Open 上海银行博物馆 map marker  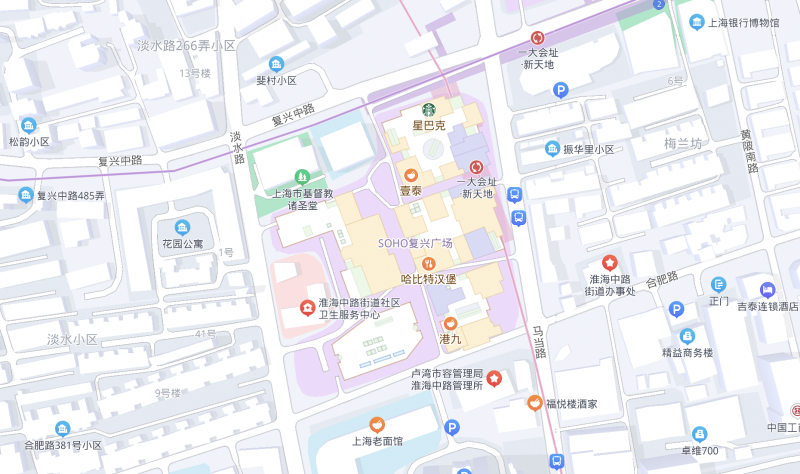(x=697, y=22)
